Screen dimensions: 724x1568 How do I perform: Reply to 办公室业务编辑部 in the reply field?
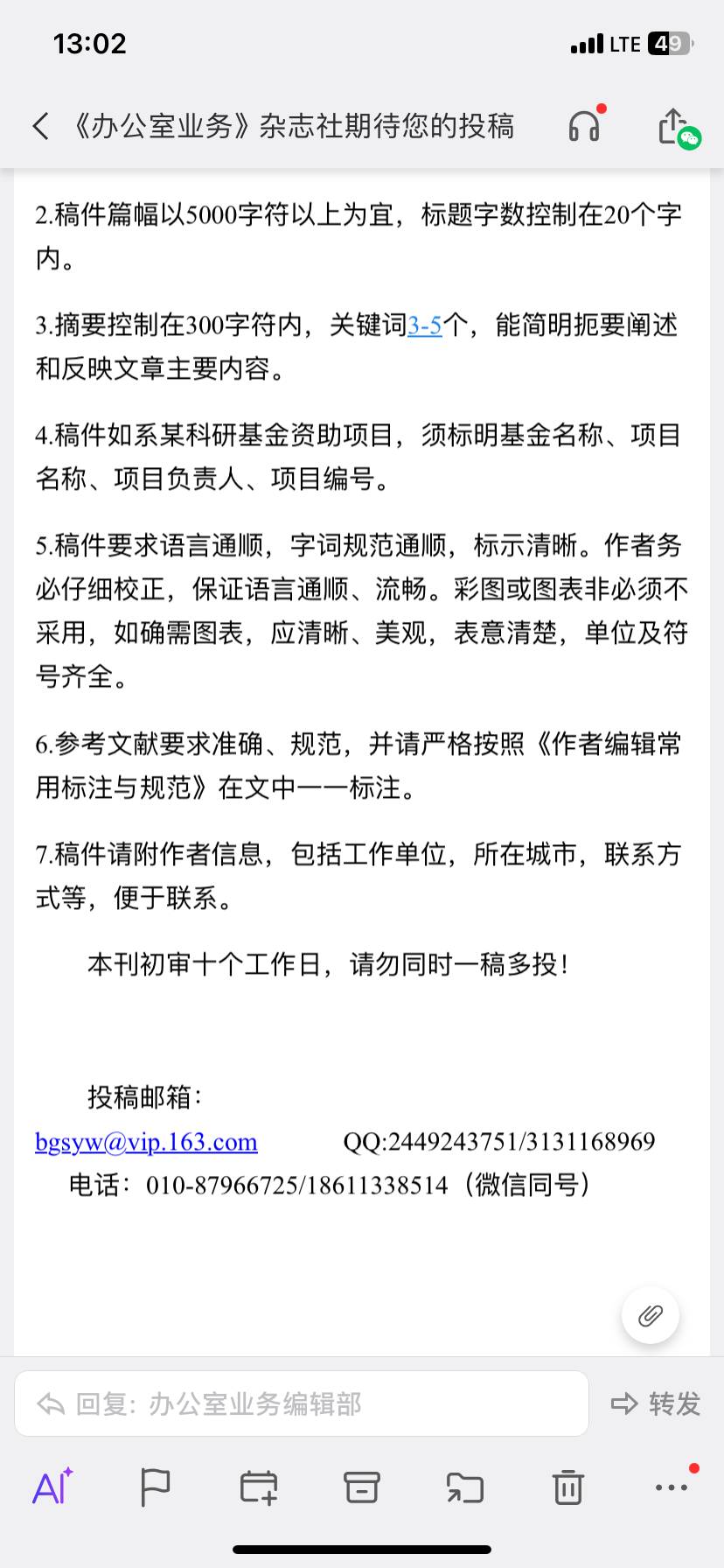302,1403
